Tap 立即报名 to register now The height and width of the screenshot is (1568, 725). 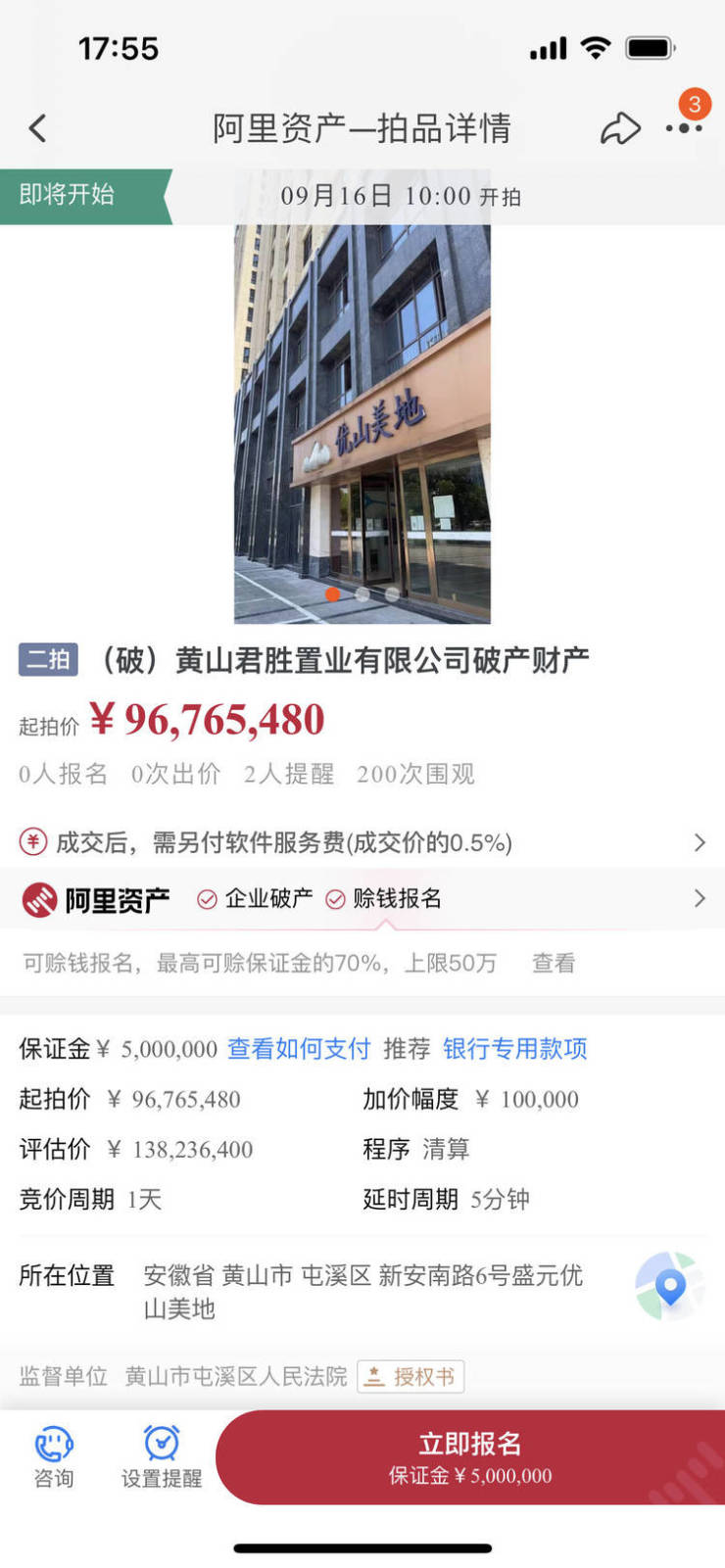pos(470,1457)
